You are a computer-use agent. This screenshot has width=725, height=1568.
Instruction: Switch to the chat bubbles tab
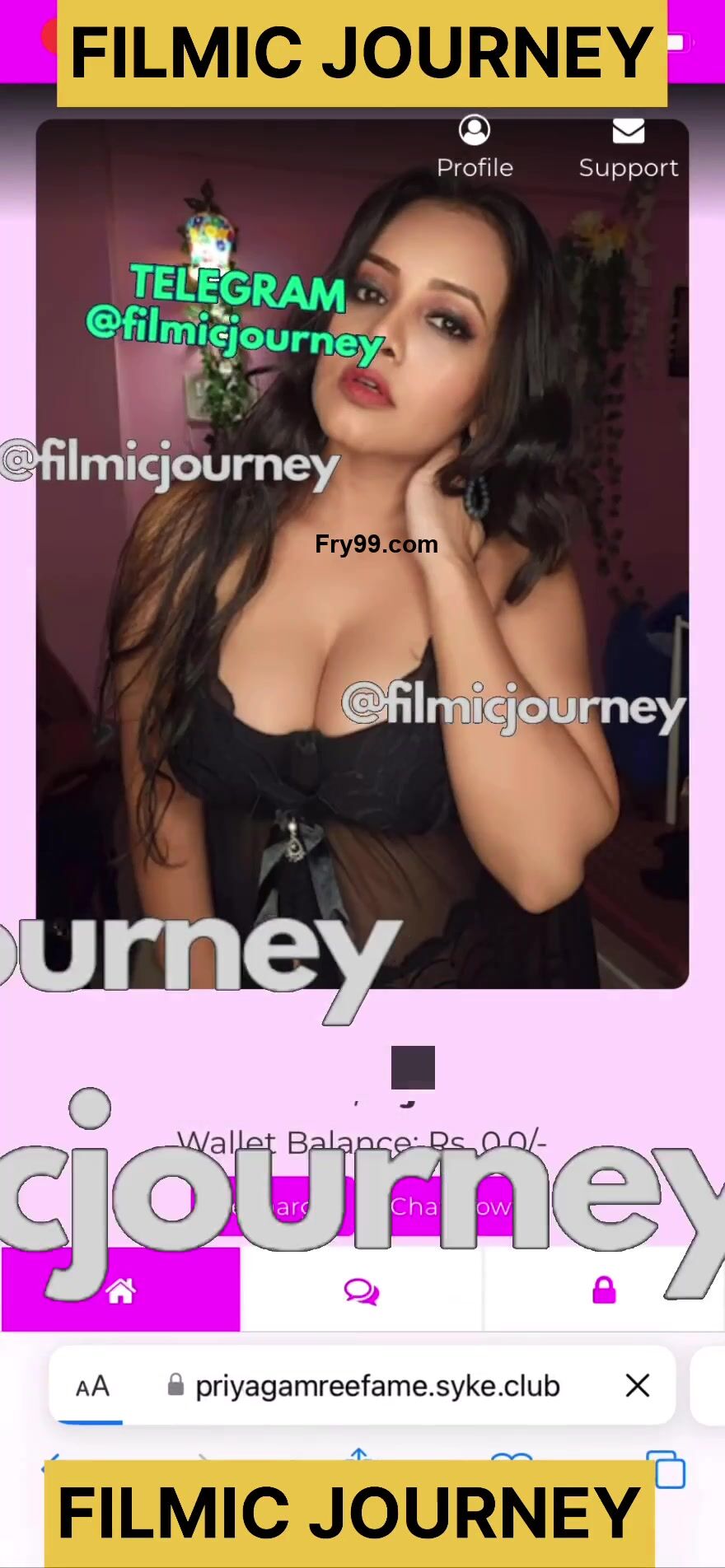click(x=361, y=1290)
